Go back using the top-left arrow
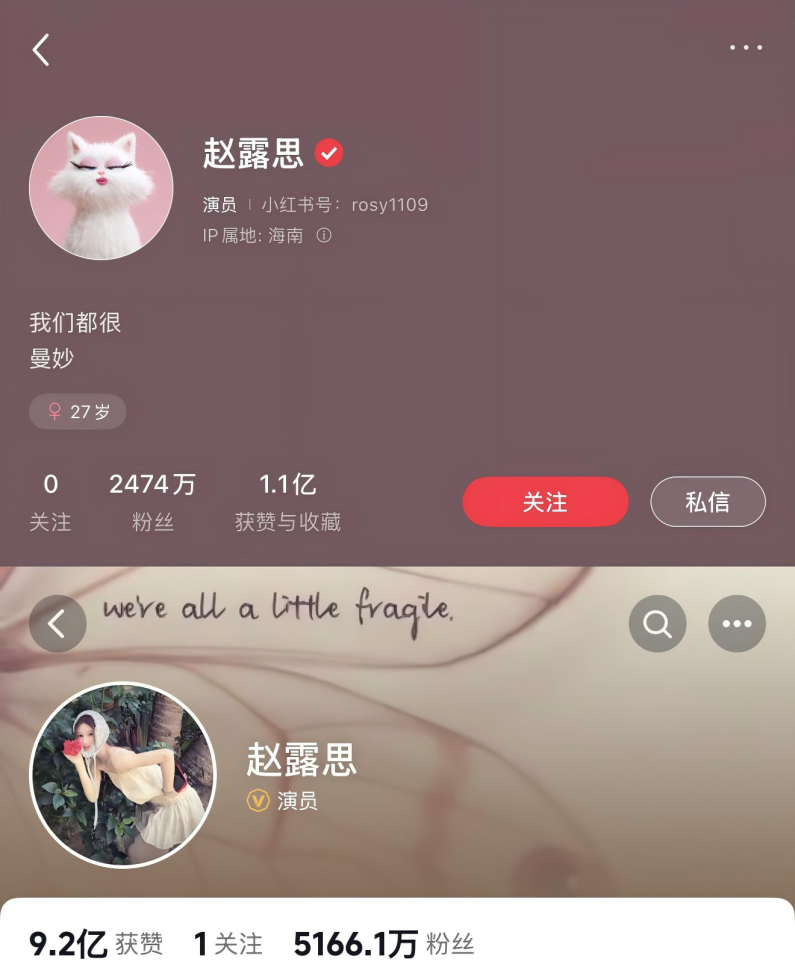The height and width of the screenshot is (974, 795). point(41,48)
